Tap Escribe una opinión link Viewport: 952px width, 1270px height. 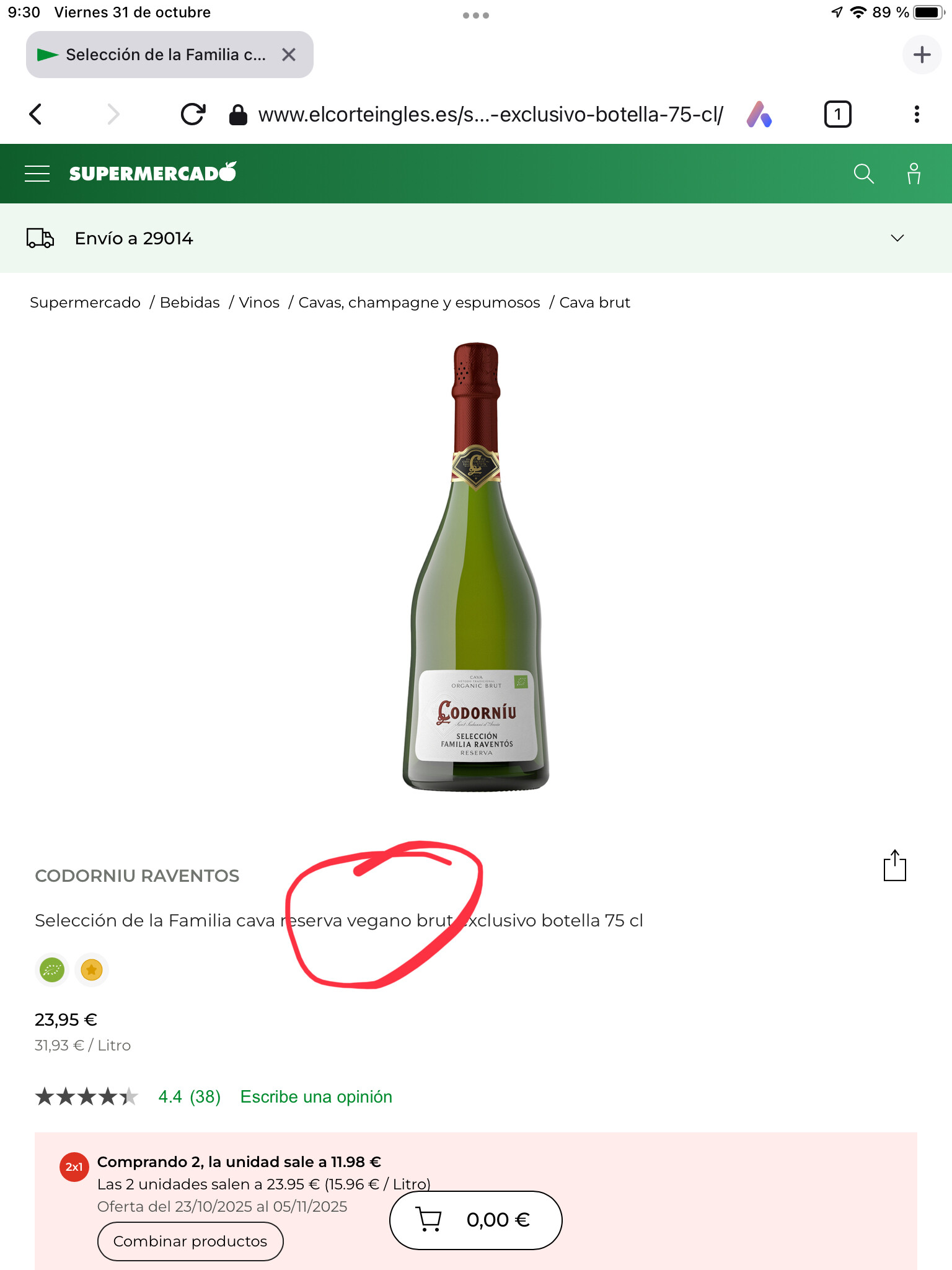(x=316, y=1097)
